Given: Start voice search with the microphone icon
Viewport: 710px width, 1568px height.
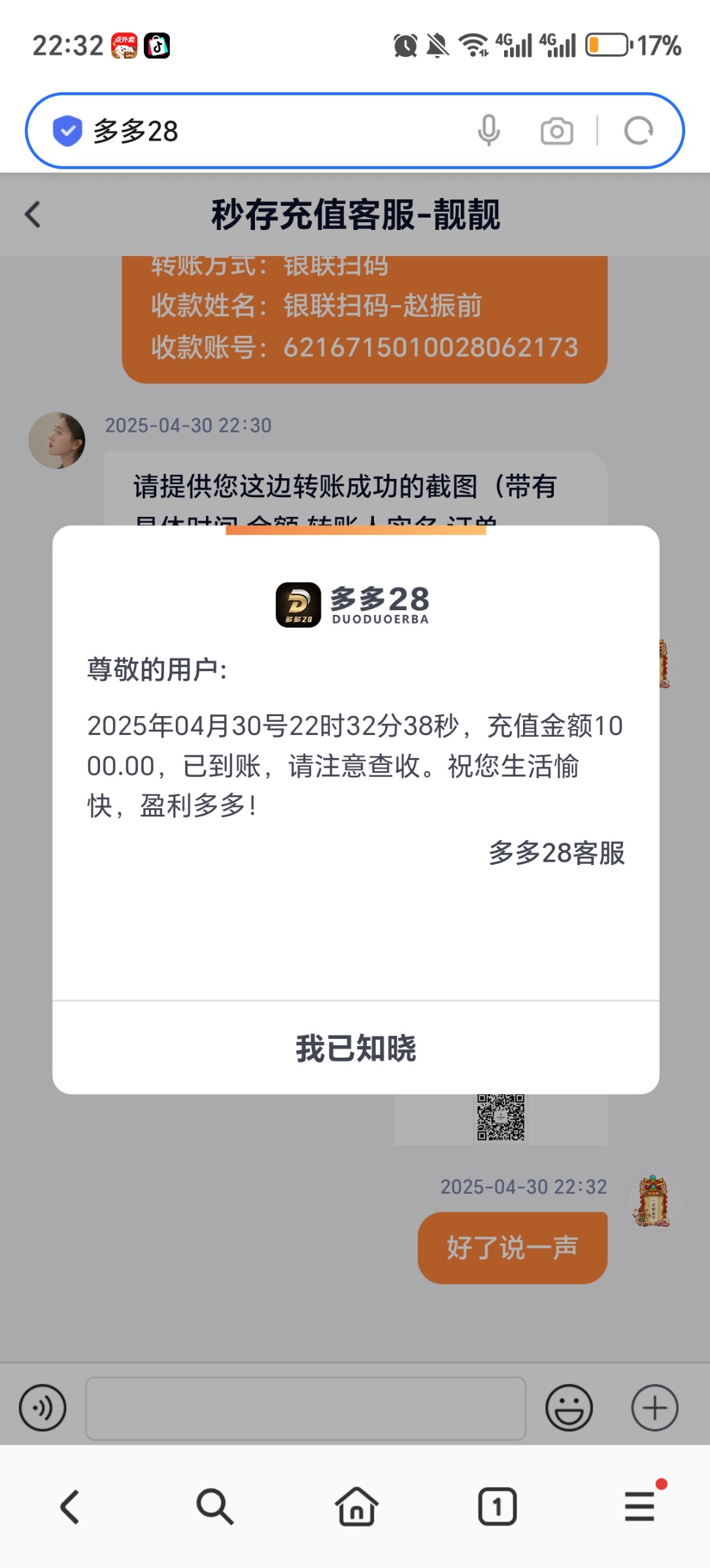Looking at the screenshot, I should (488, 131).
